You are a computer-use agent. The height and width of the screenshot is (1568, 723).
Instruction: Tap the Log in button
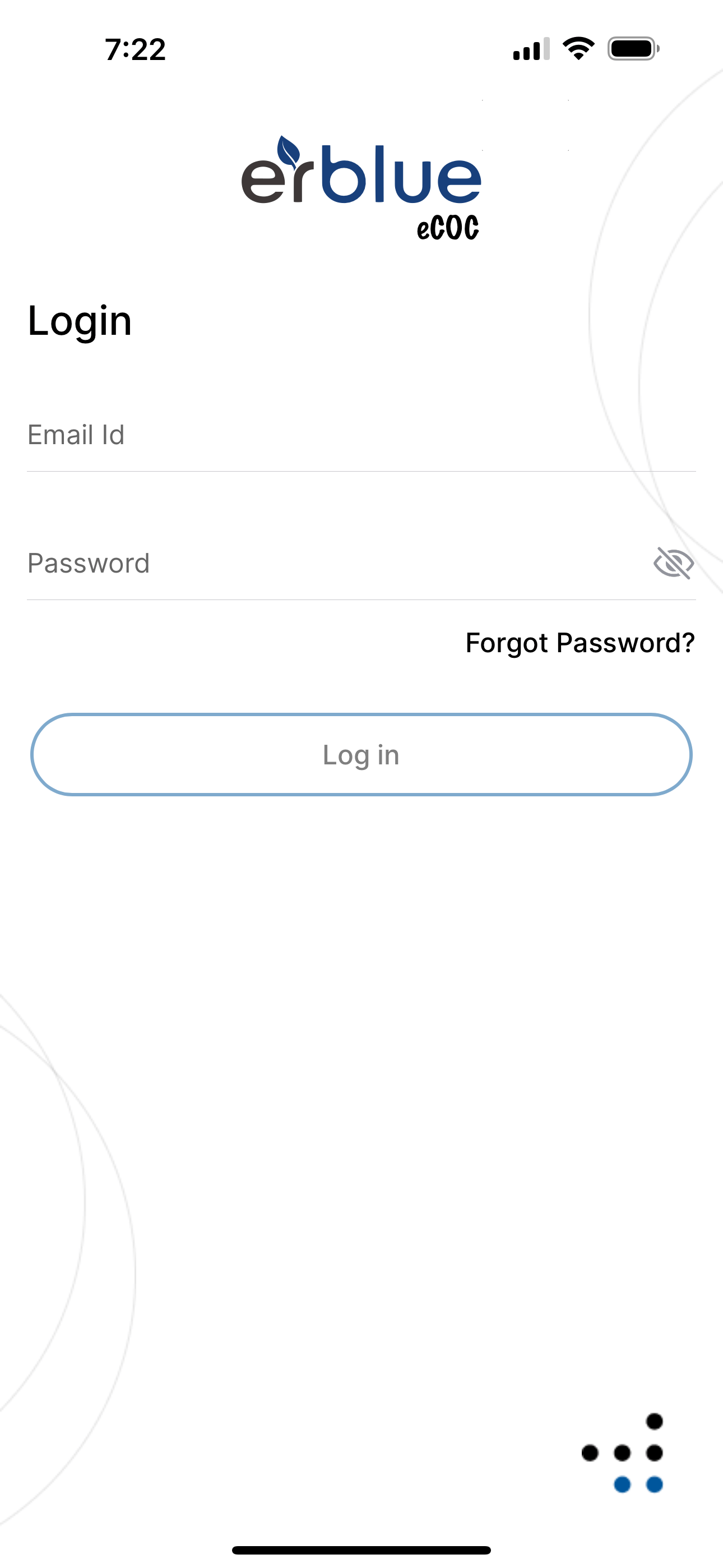361,755
